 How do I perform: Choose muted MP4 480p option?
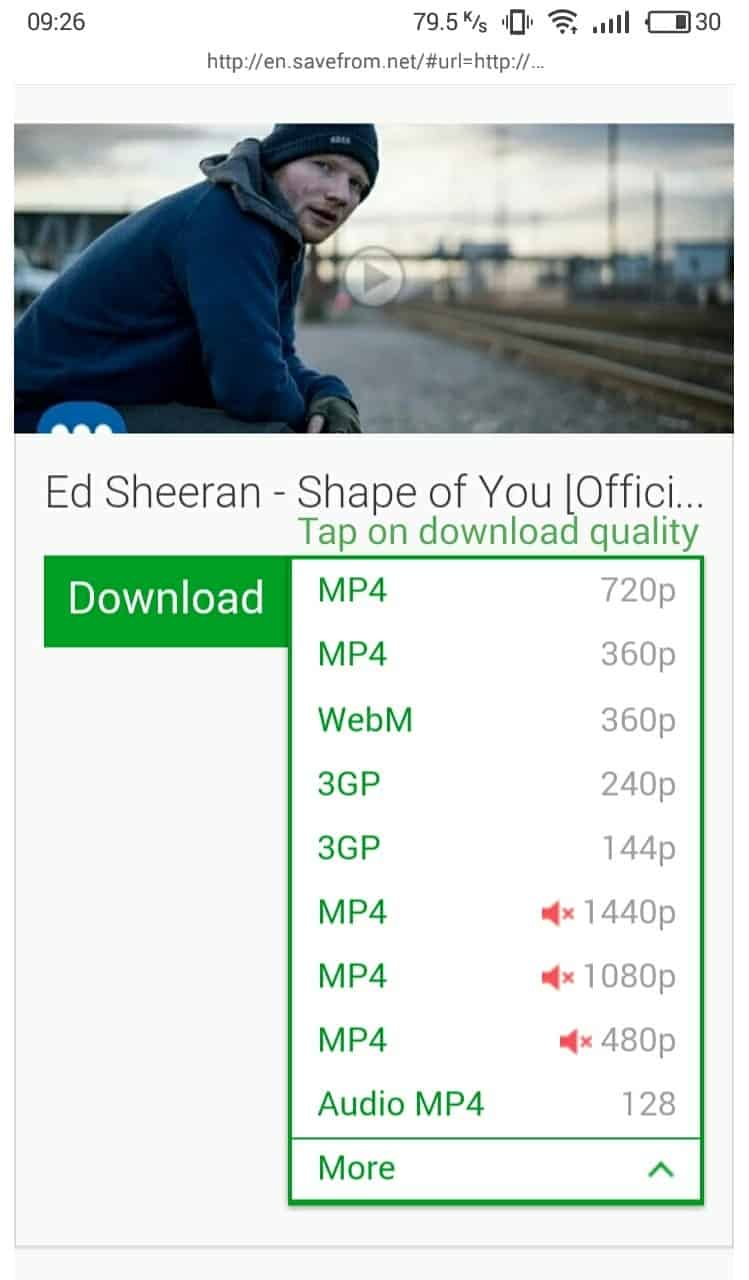click(x=496, y=1040)
